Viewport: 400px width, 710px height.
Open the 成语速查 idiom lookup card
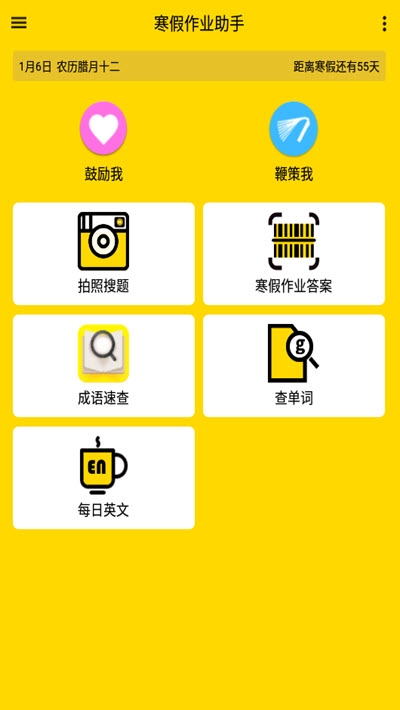coord(104,365)
